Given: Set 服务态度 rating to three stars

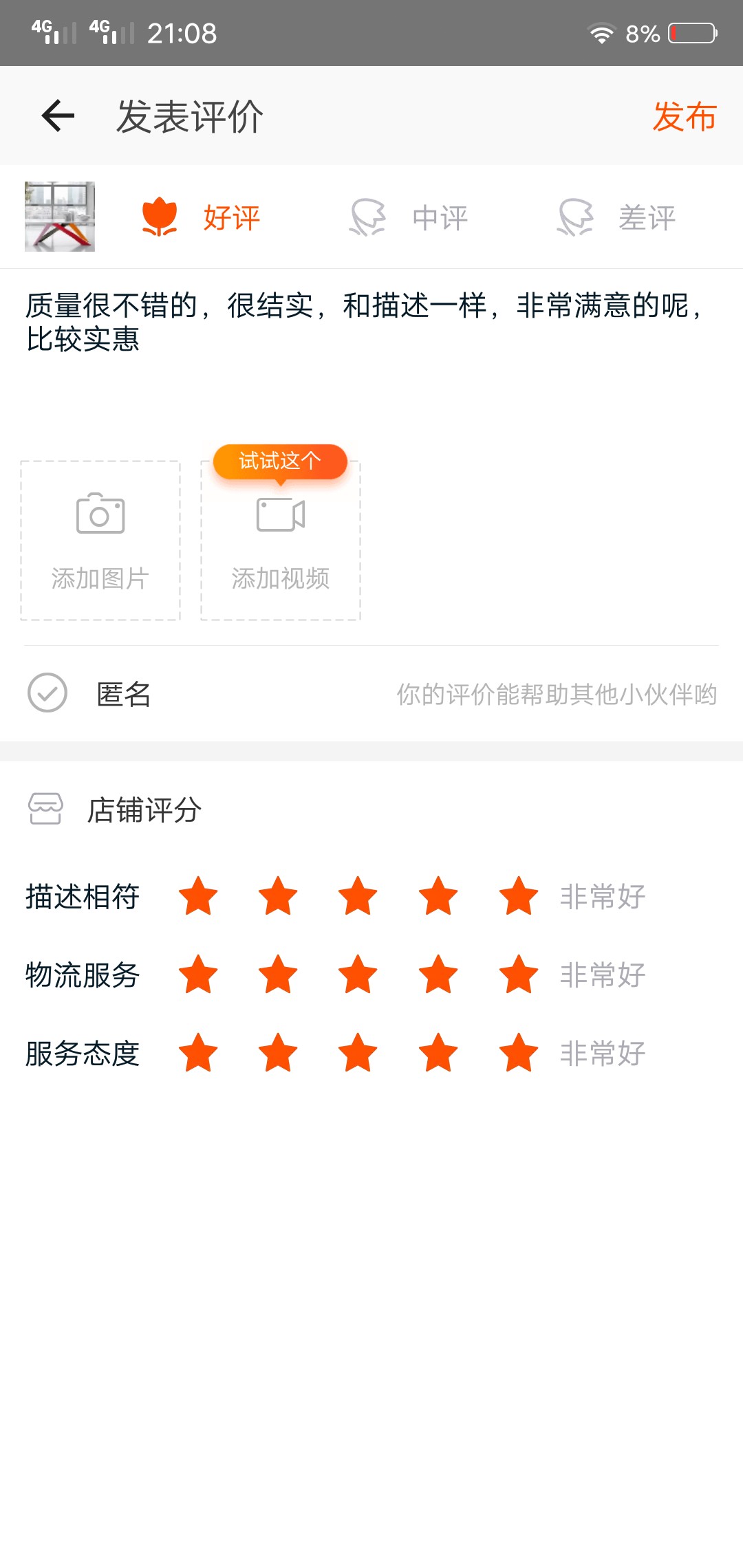Looking at the screenshot, I should (358, 1053).
